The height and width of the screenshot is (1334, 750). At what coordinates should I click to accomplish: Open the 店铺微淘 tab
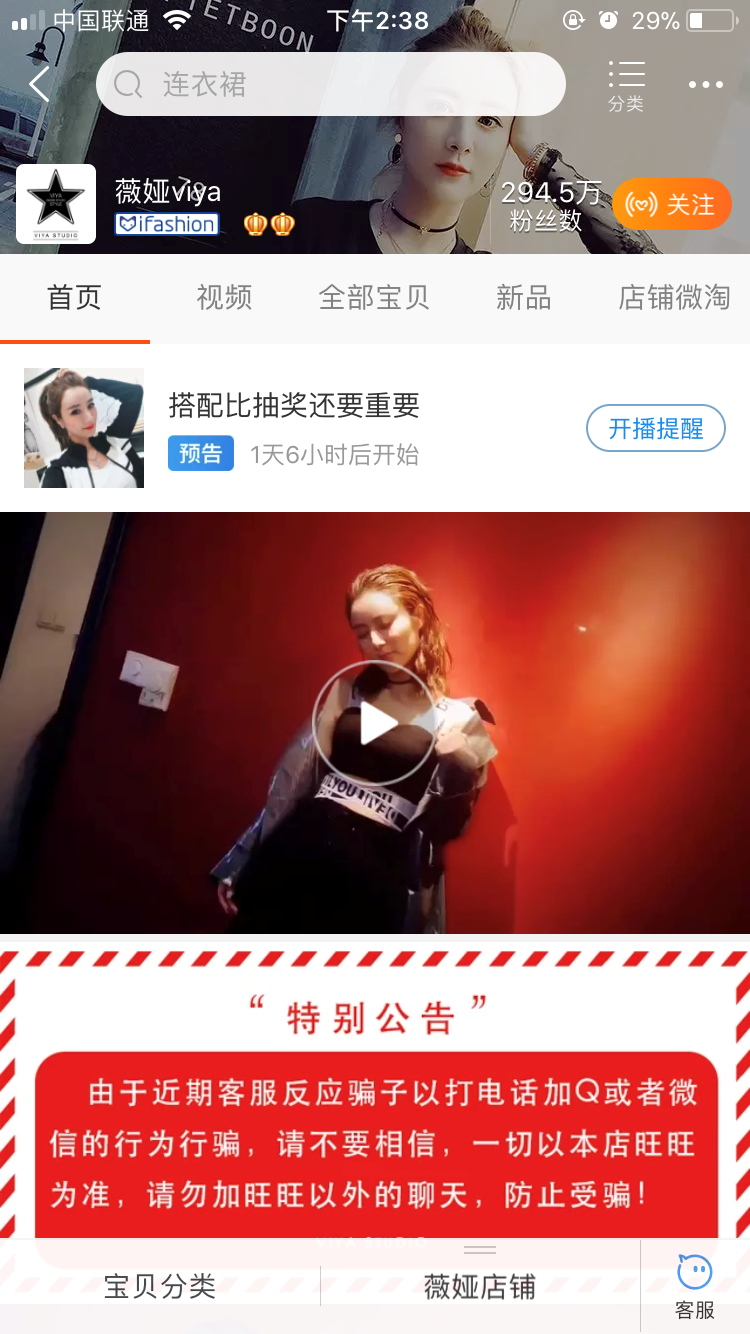(674, 297)
